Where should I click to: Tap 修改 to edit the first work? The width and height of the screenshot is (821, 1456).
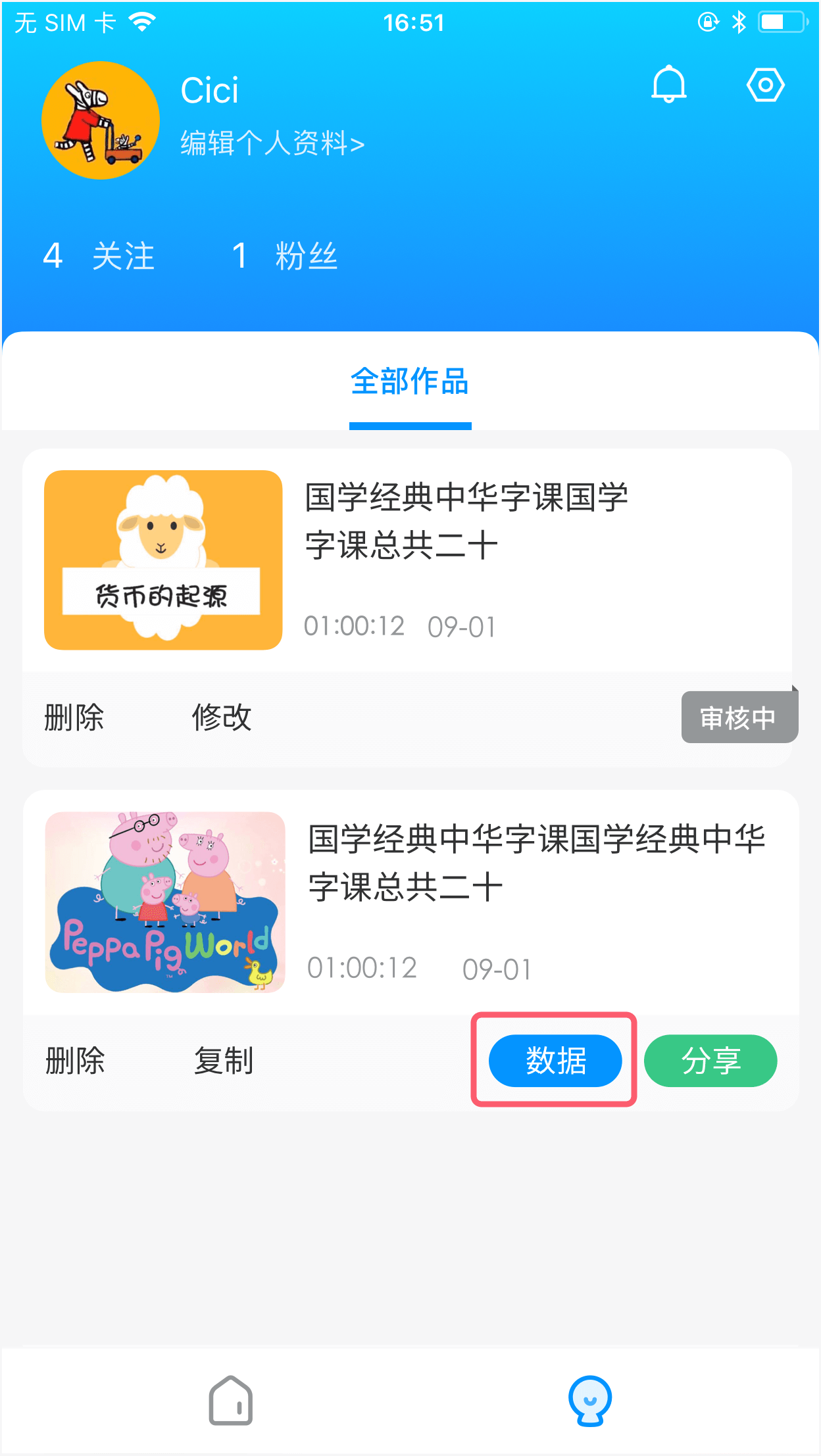pos(222,717)
